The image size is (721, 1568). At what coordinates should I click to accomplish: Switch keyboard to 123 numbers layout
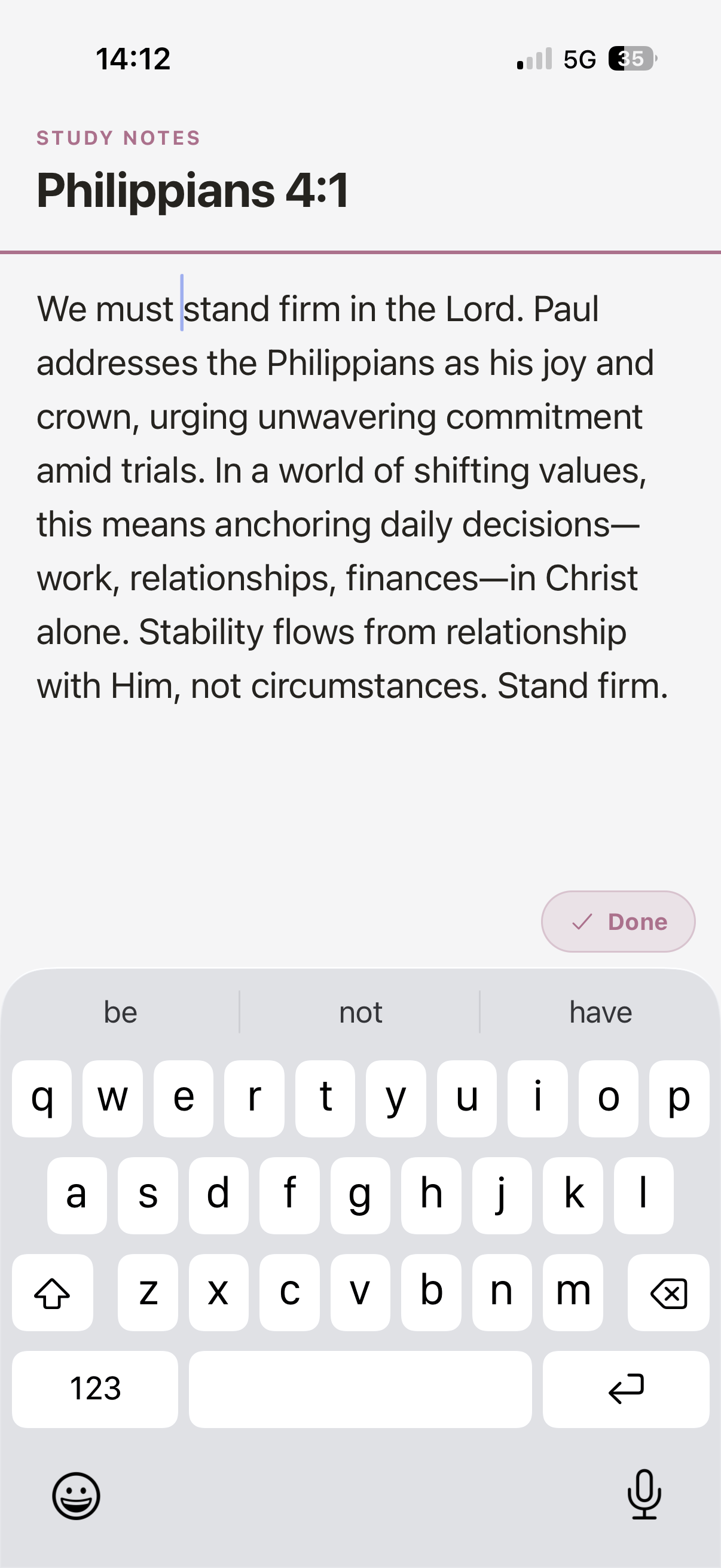coord(95,1389)
